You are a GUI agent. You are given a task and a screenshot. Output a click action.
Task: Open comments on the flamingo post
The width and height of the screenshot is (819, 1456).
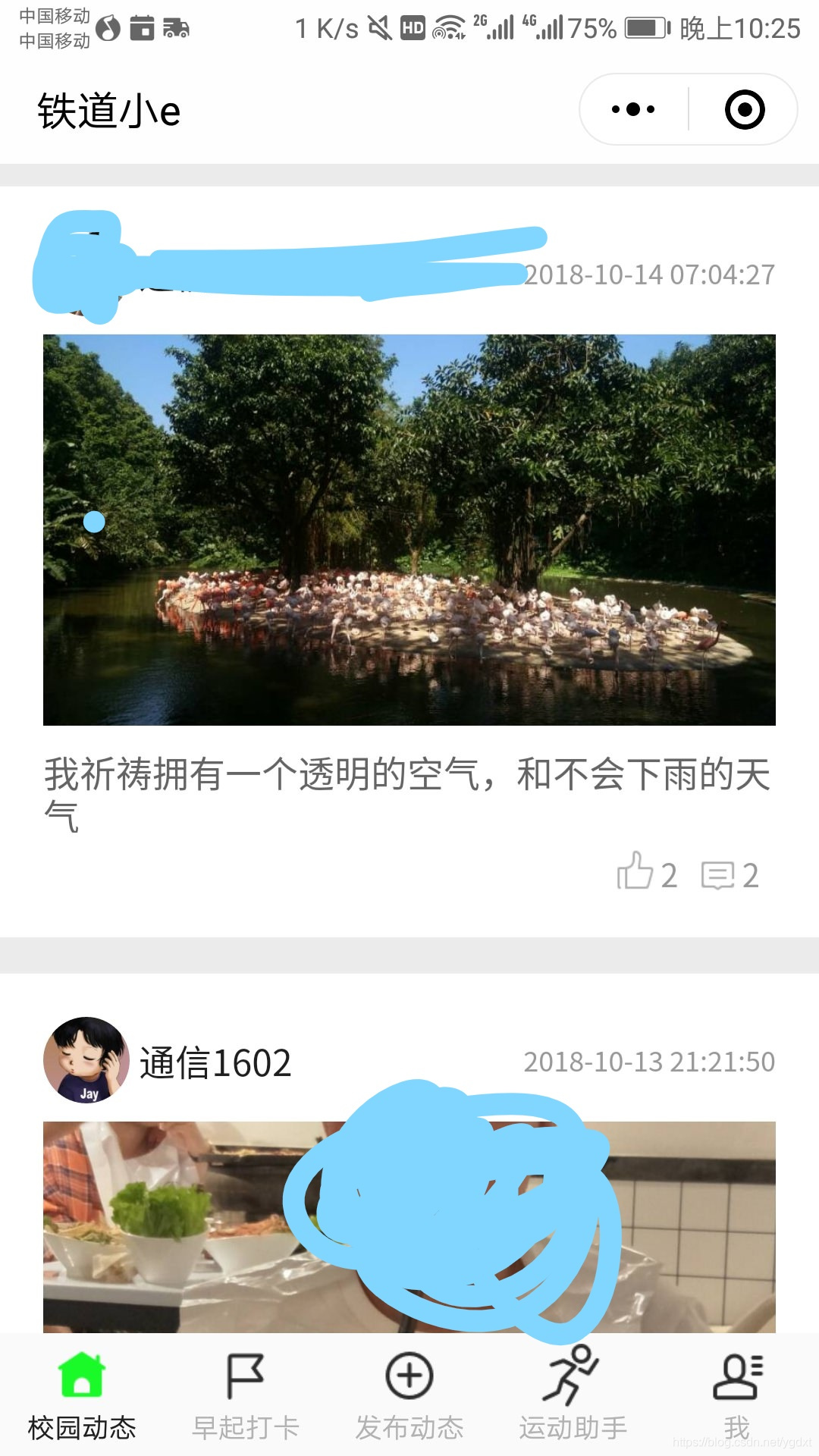pos(719,875)
